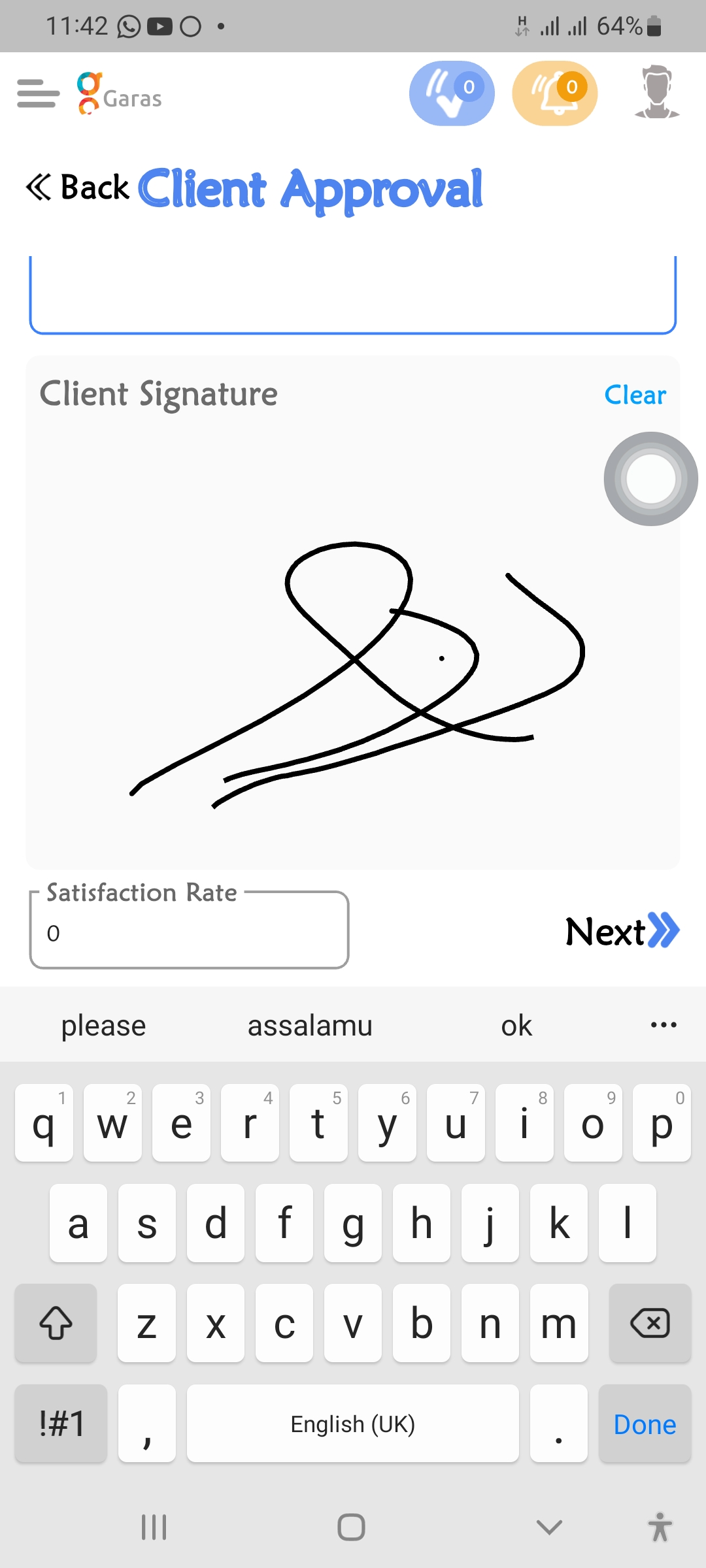This screenshot has width=706, height=1568.
Task: Tap the floating assistive touch circle
Action: tap(650, 479)
